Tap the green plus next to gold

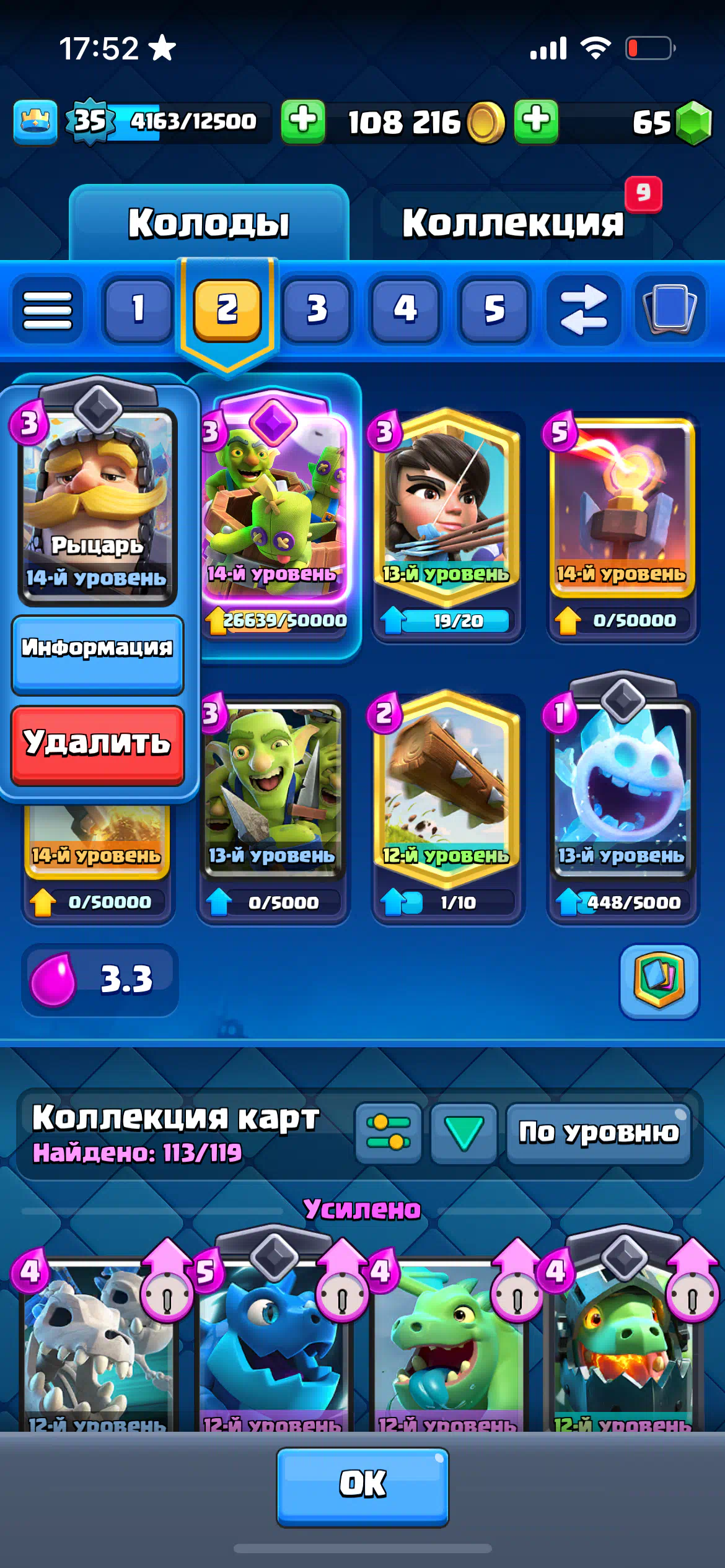pos(536,121)
